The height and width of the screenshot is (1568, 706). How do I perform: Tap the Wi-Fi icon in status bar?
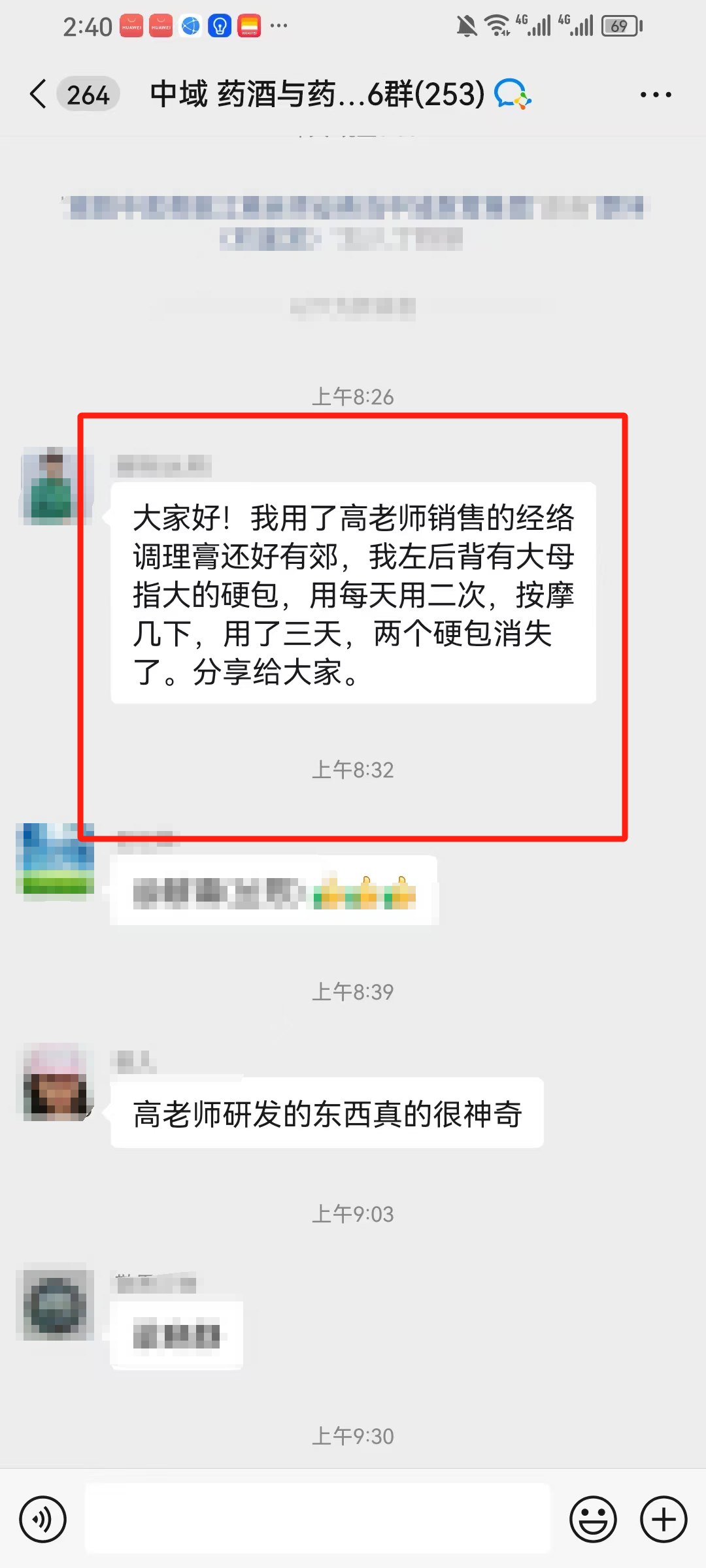coord(497,26)
